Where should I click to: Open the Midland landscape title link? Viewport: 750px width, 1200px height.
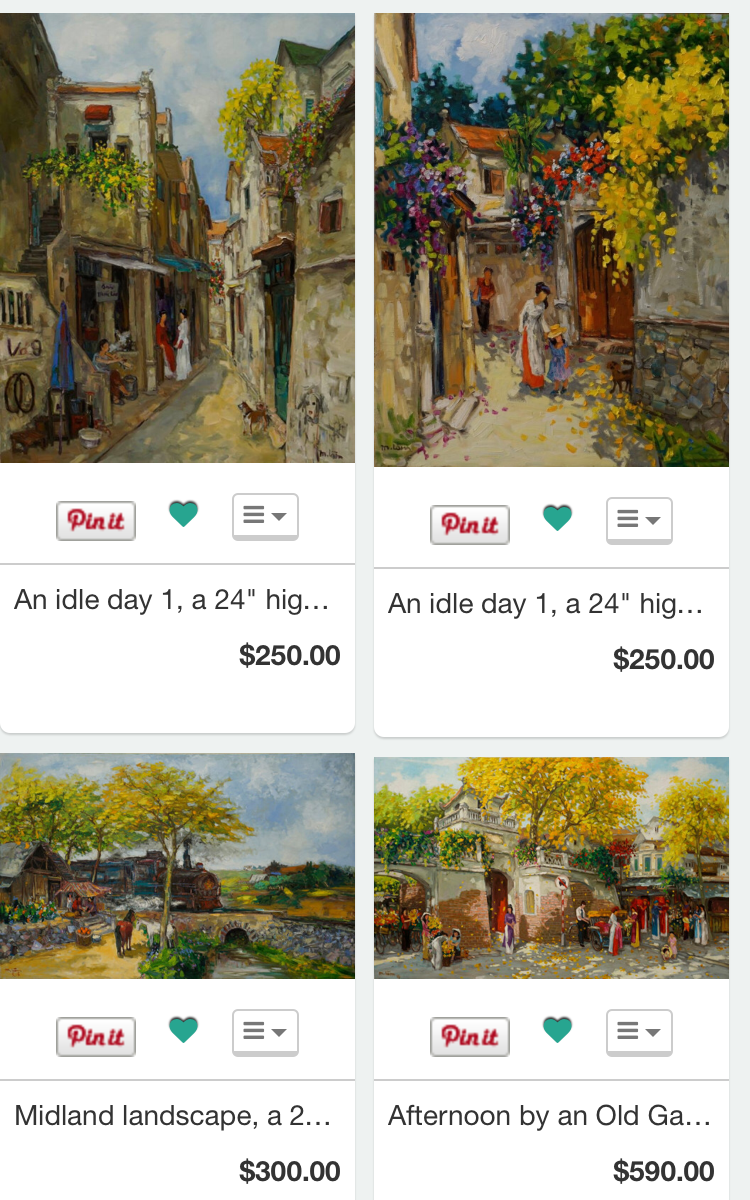coord(172,1116)
